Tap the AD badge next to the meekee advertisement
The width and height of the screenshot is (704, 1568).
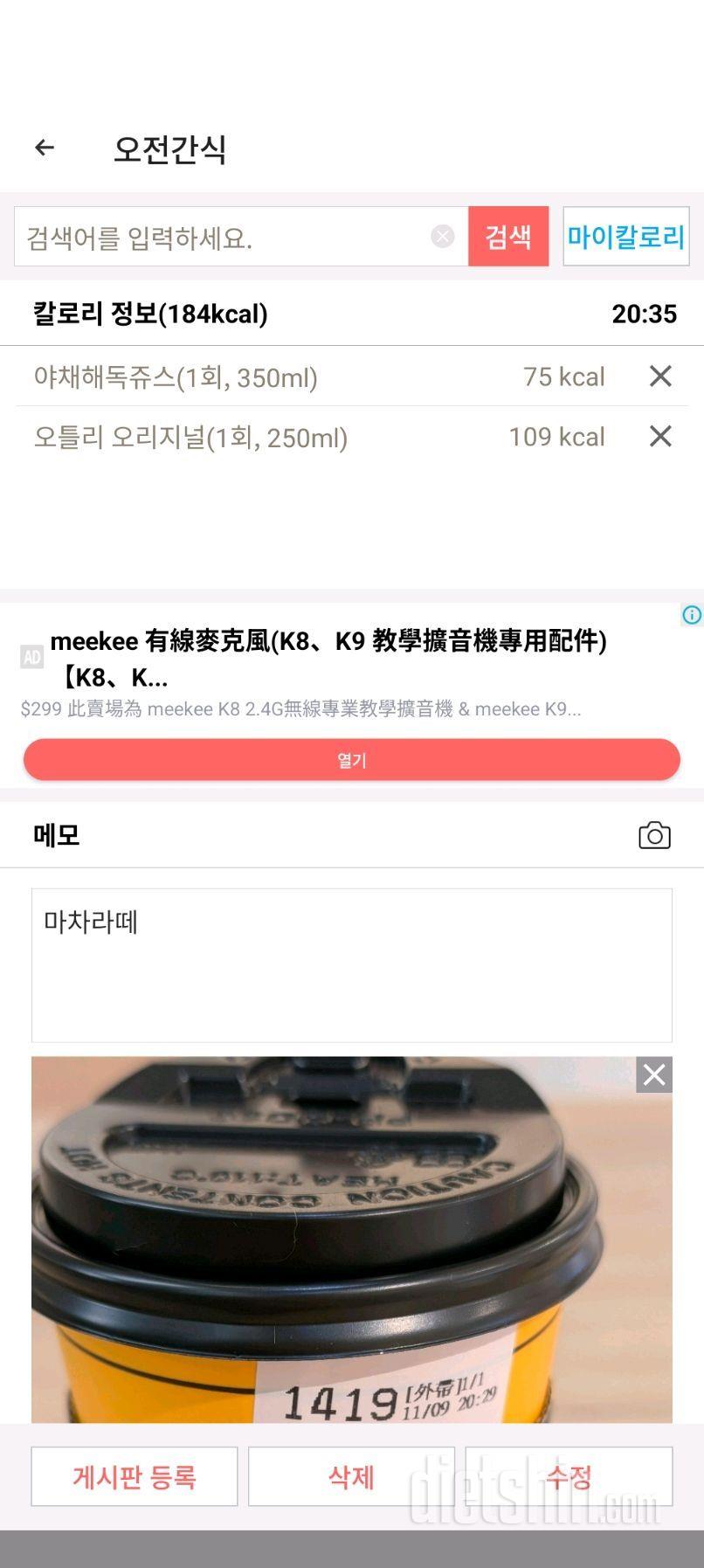coord(32,655)
